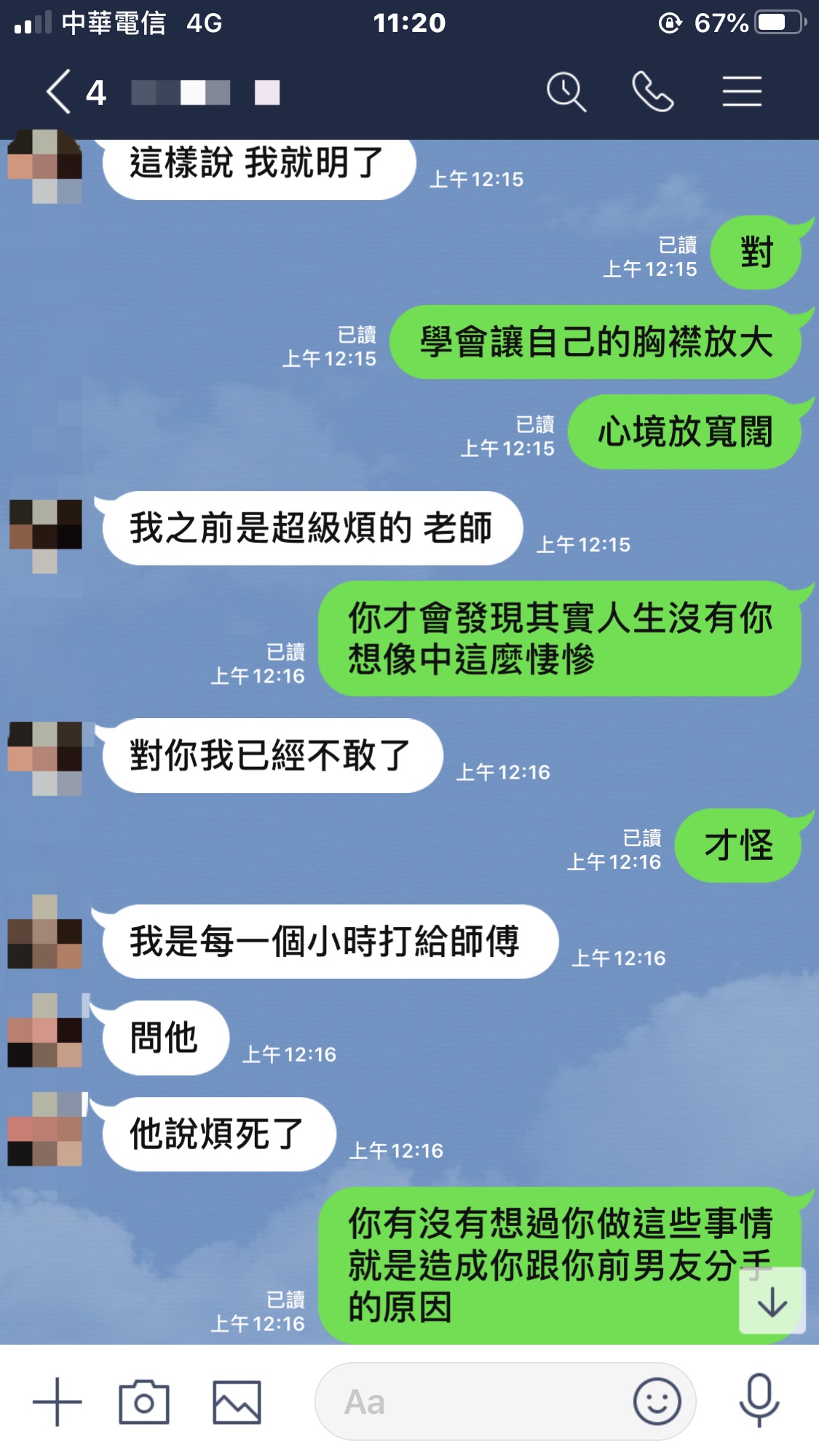This screenshot has width=819, height=1456.
Task: Open sender's avatar beside 我之前是超級煩的 老師
Action: point(45,535)
